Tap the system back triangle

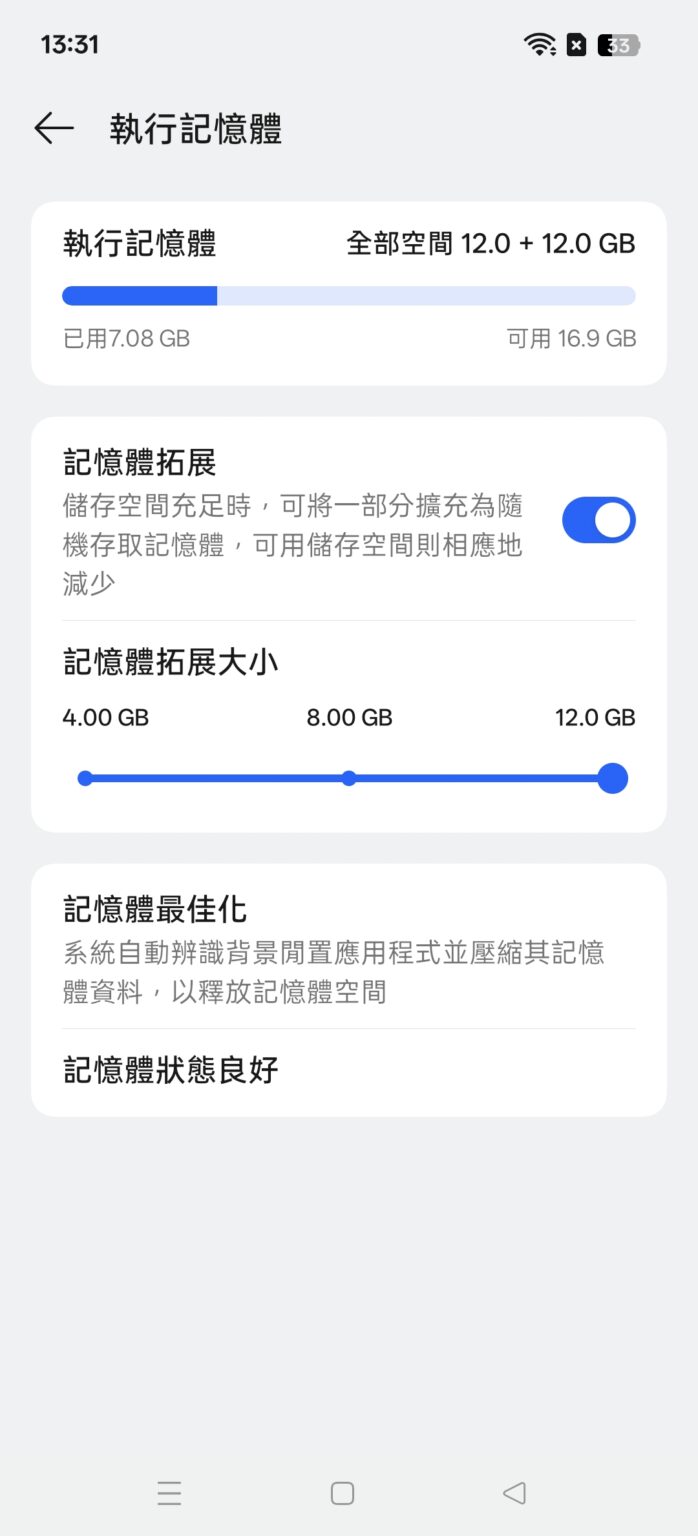514,1493
